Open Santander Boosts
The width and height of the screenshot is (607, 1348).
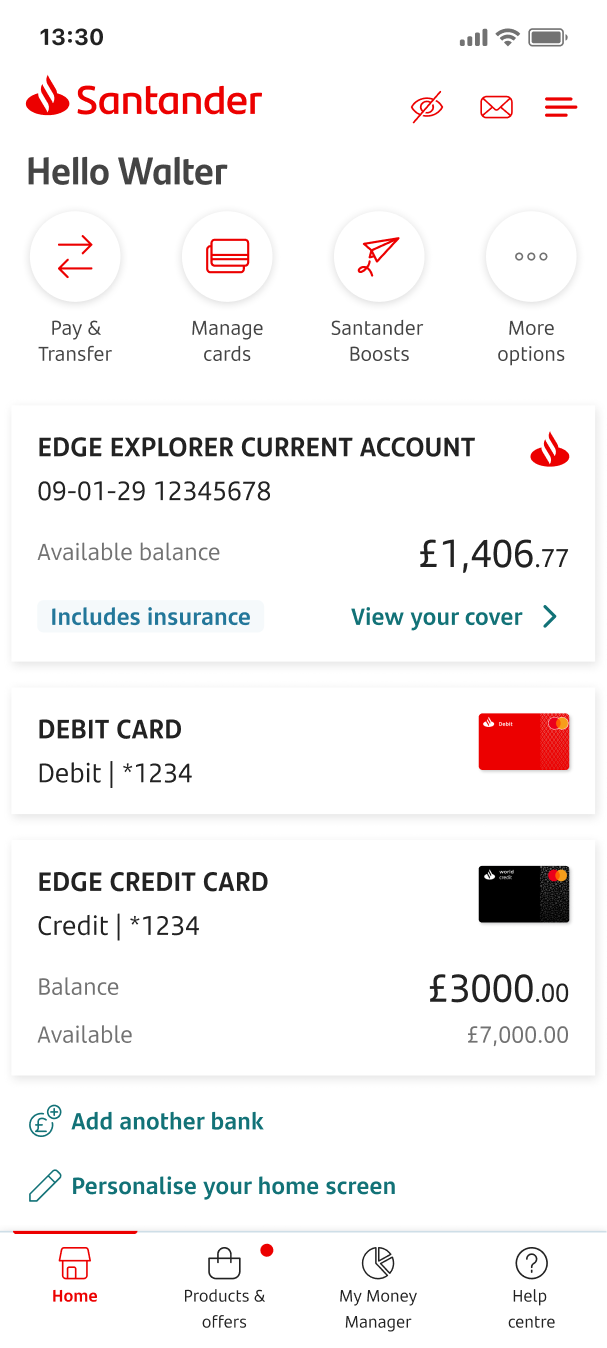(x=379, y=257)
